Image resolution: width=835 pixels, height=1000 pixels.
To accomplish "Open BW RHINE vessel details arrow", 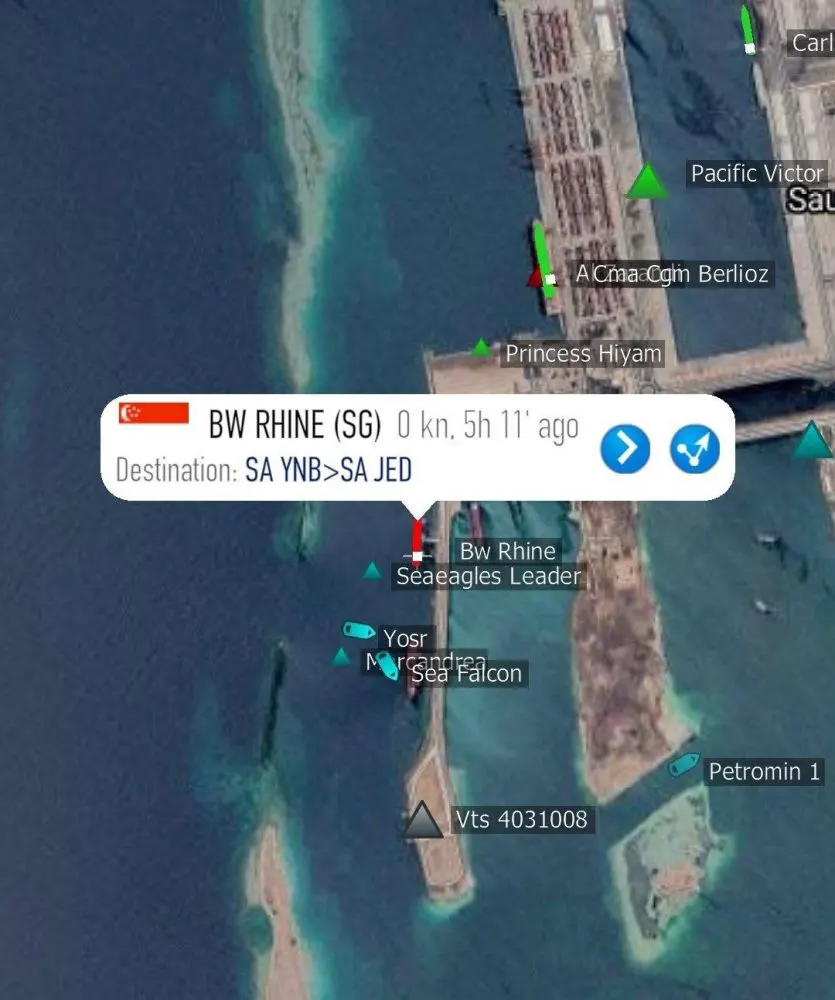I will tap(625, 449).
